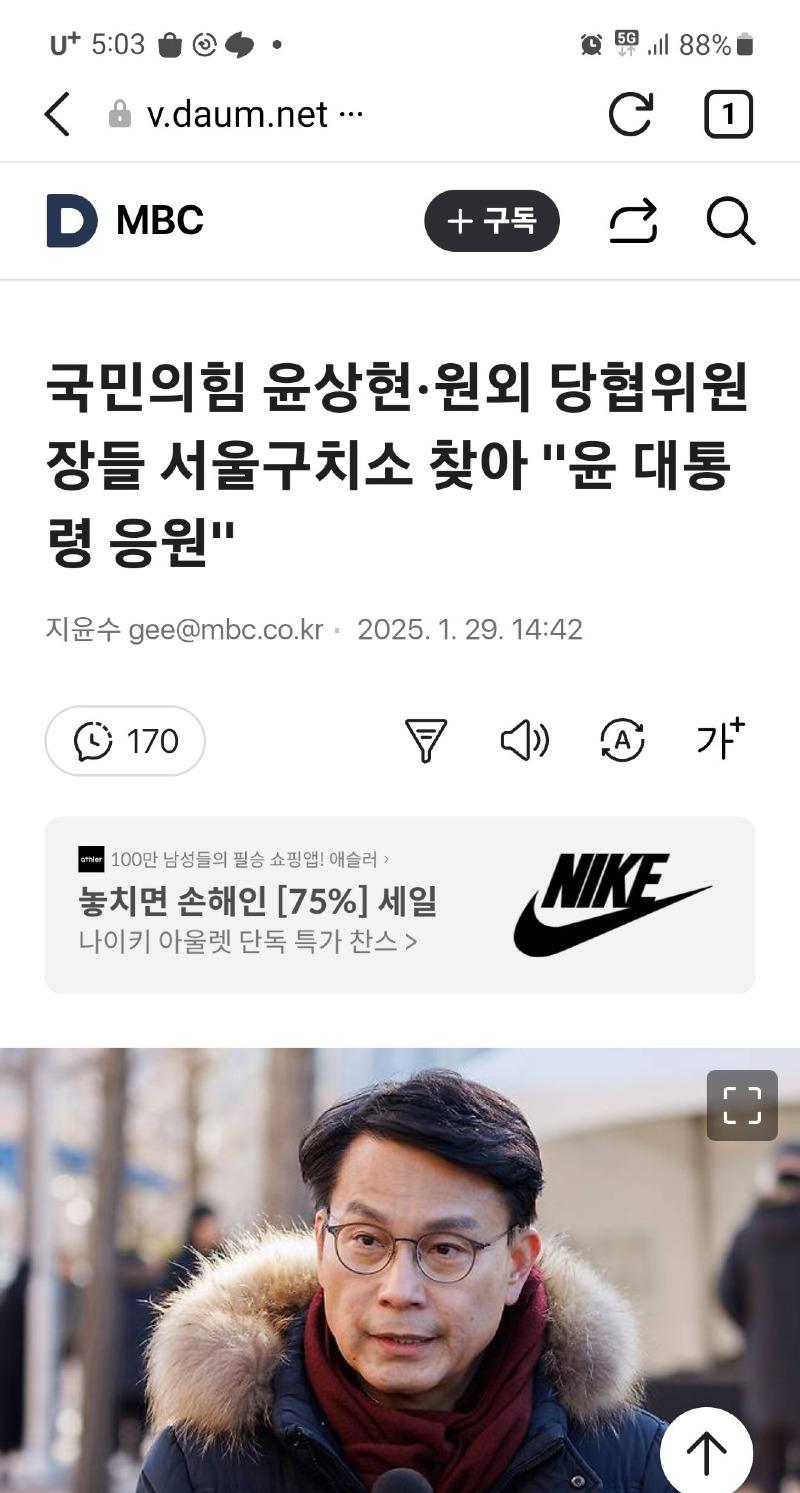Image resolution: width=800 pixels, height=1493 pixels.
Task: Open the Daum home logo
Action: 72,221
